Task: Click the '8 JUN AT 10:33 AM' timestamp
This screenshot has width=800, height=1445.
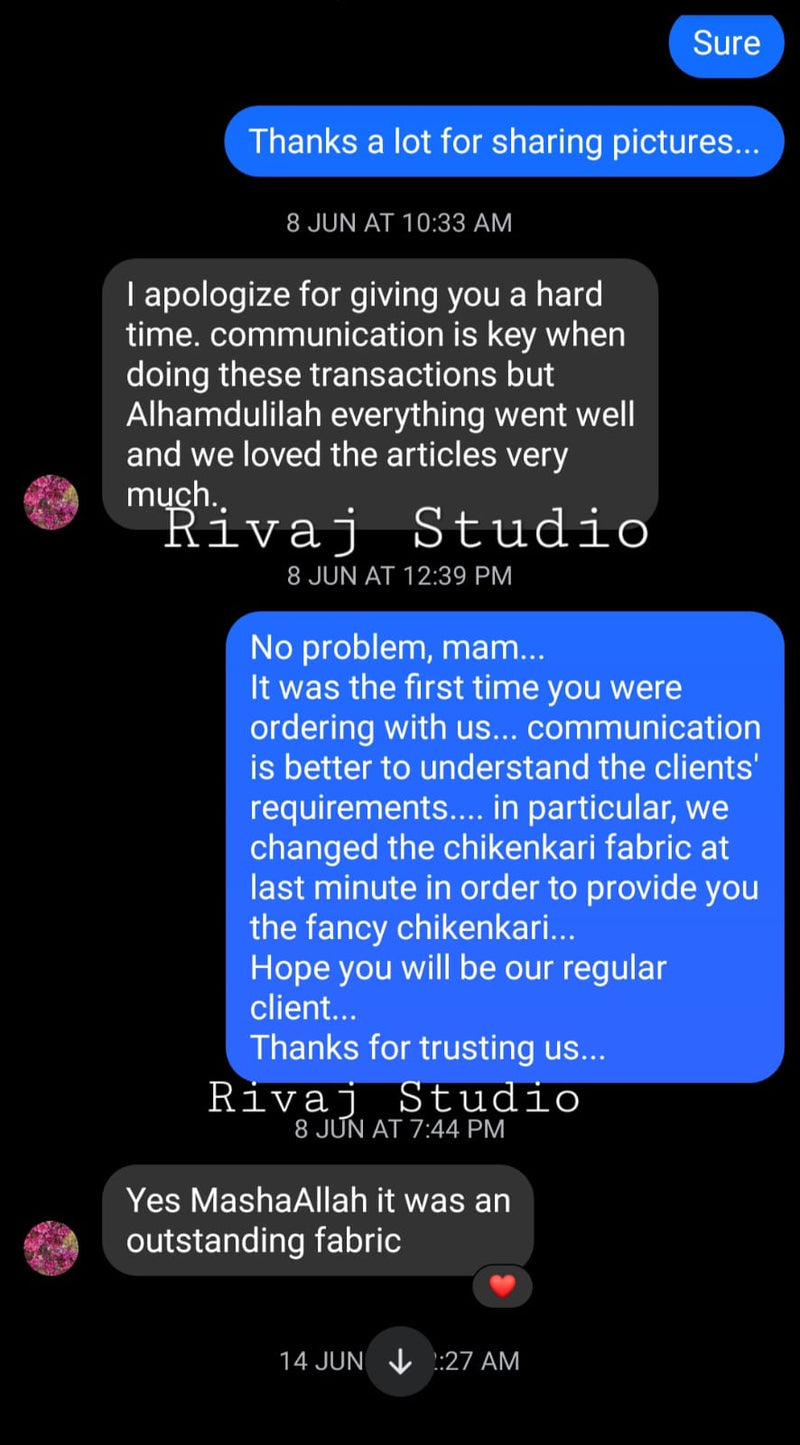Action: click(x=398, y=222)
